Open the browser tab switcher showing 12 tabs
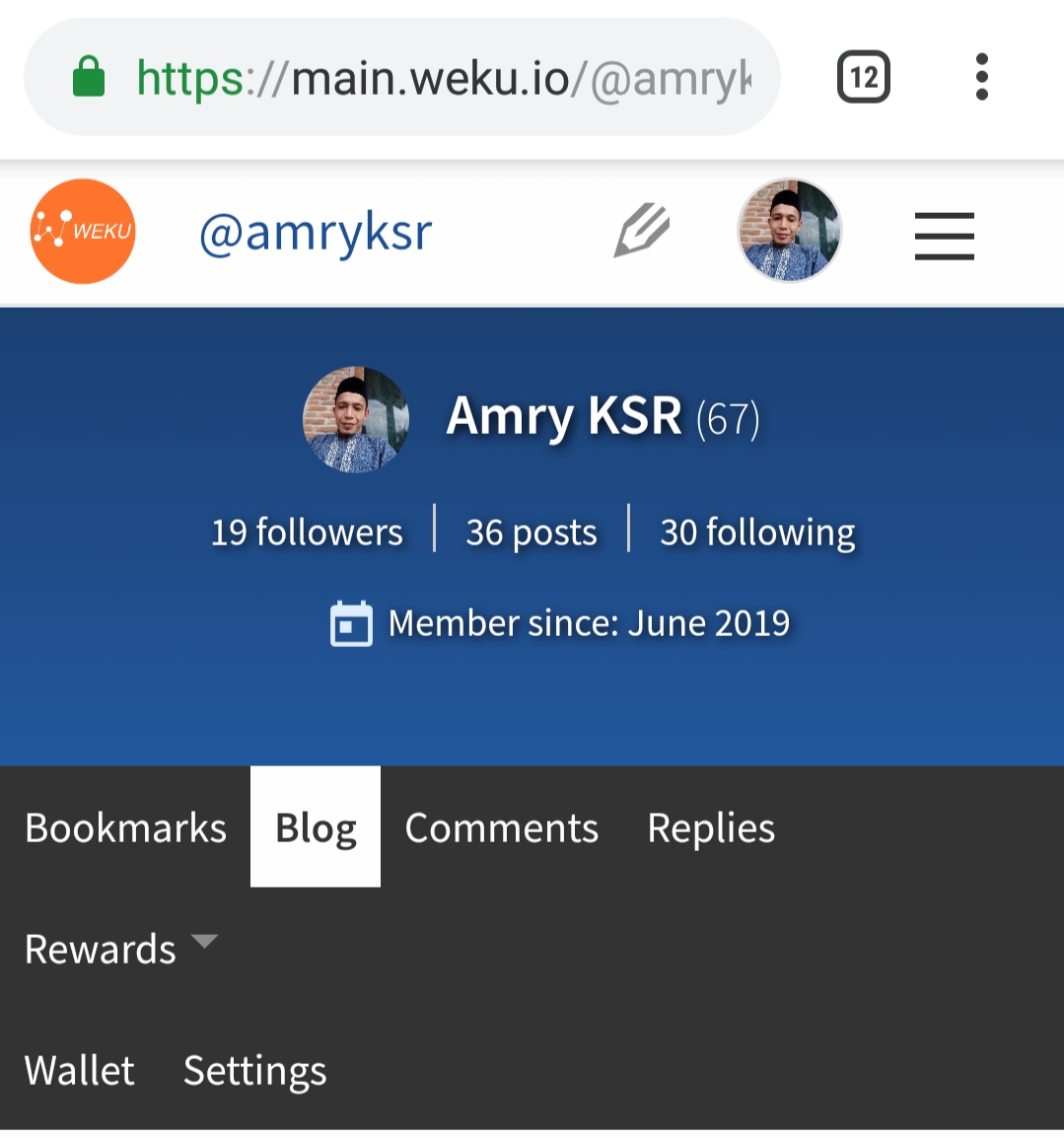The width and height of the screenshot is (1064, 1138). tap(863, 77)
